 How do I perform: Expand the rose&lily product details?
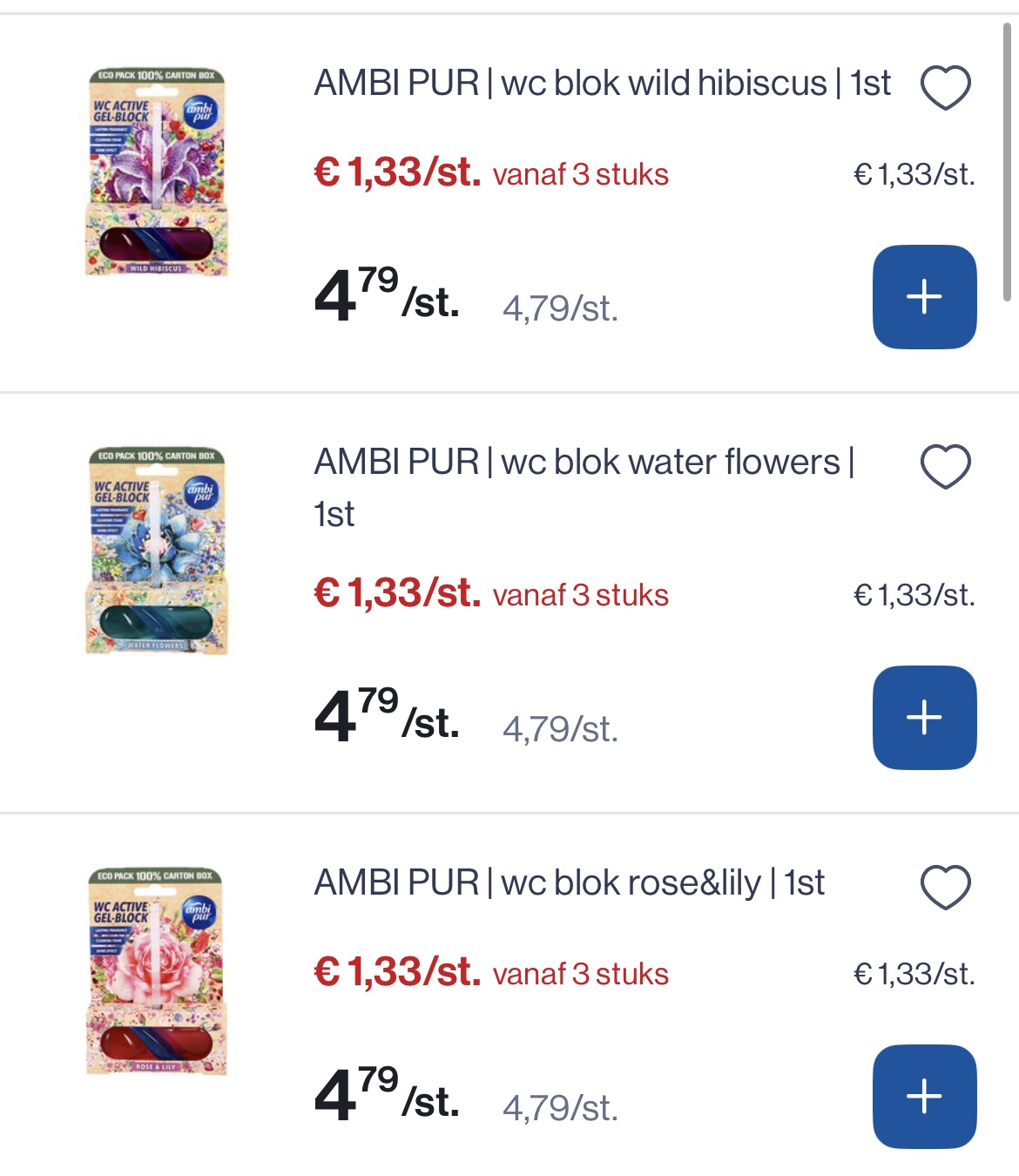click(x=570, y=883)
